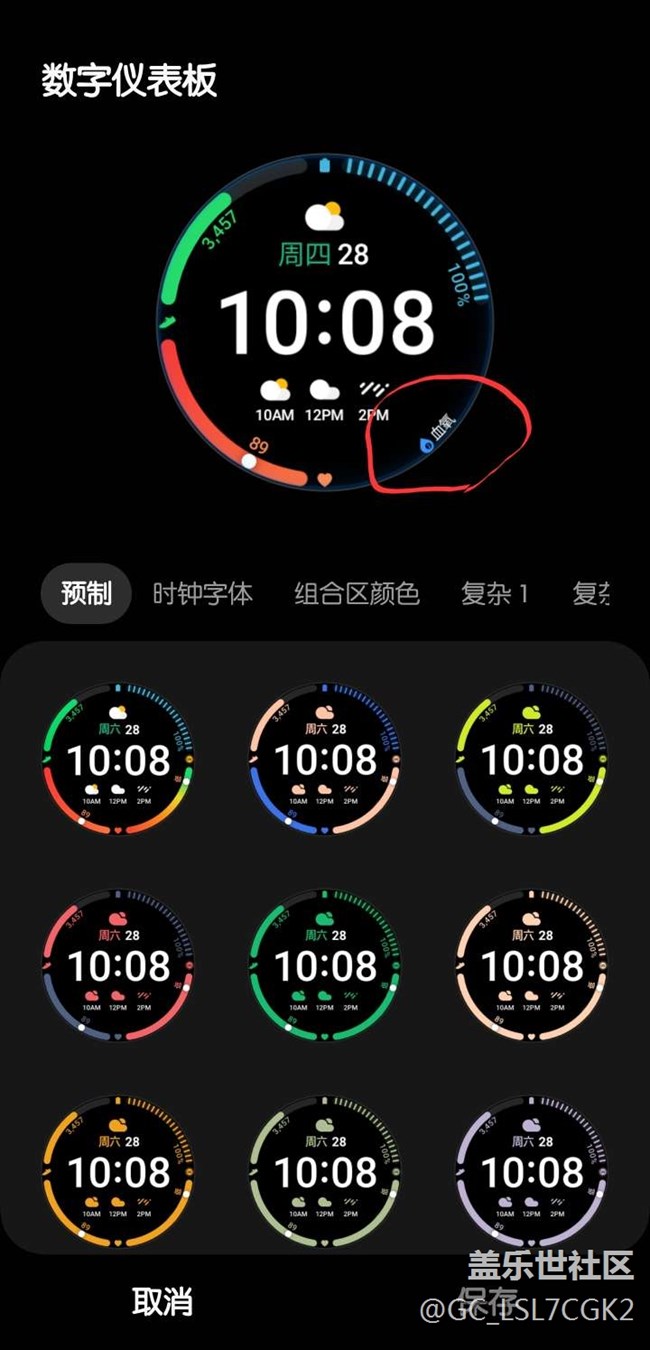Open the 时钟字体 tab
The height and width of the screenshot is (1350, 650).
coord(202,594)
